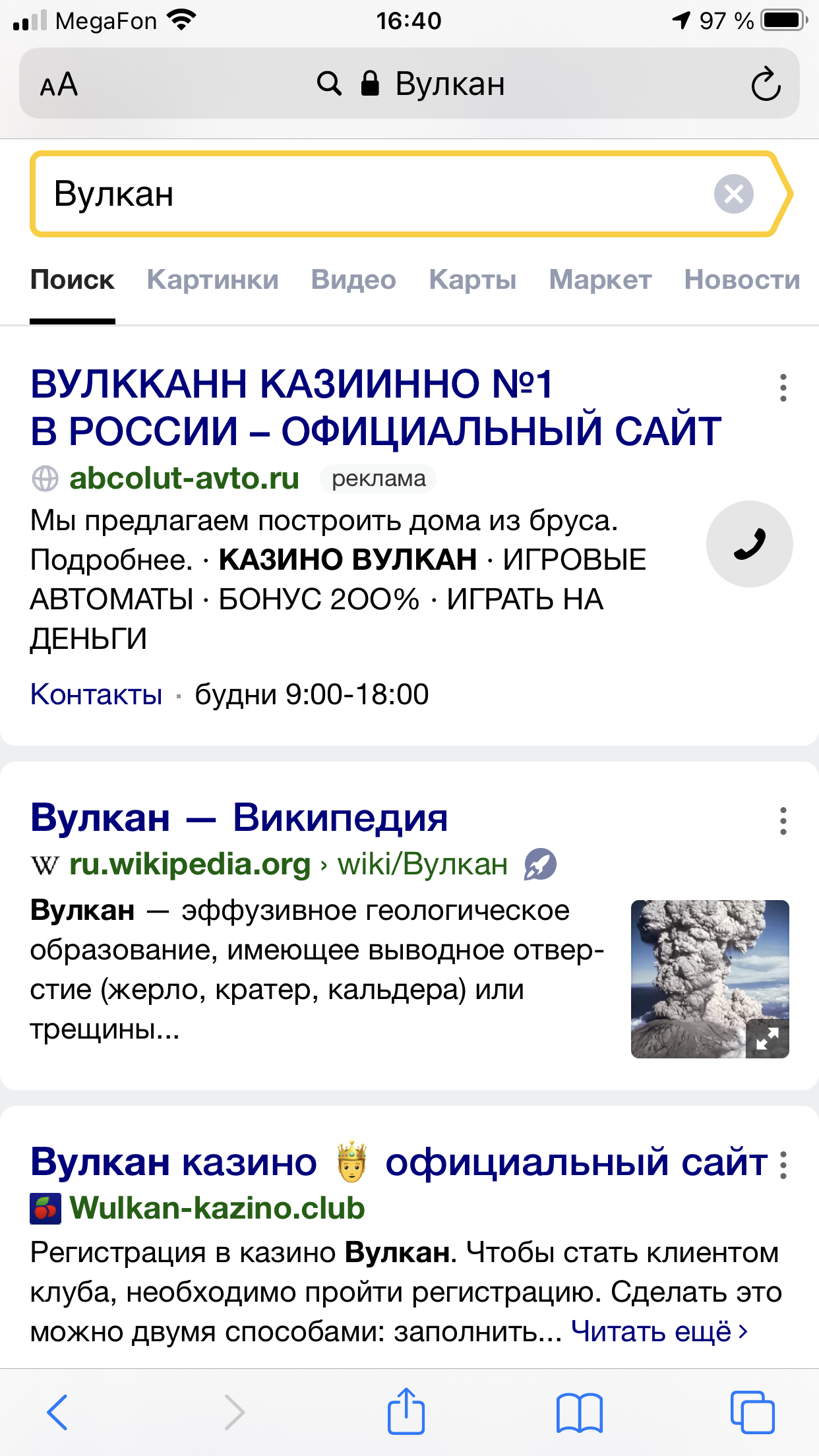Open options for the abcolut-avto.ru ad
This screenshot has height=1456, width=819.
(783, 388)
